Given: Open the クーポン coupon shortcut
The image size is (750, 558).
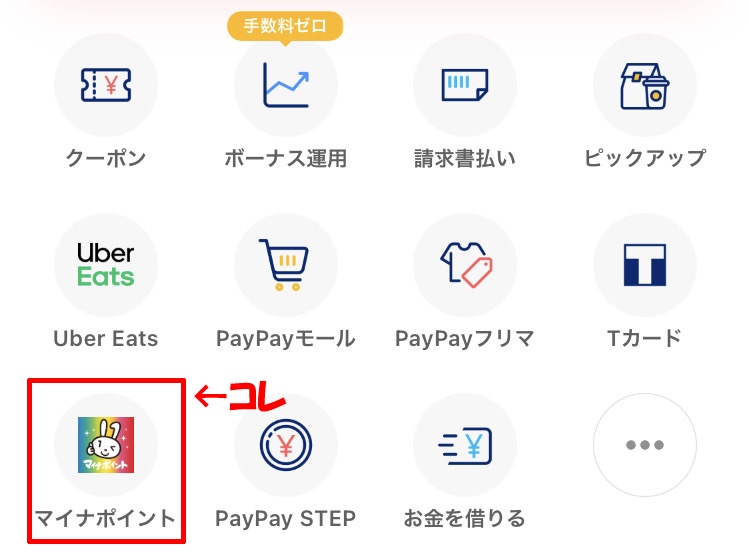Looking at the screenshot, I should point(106,86).
